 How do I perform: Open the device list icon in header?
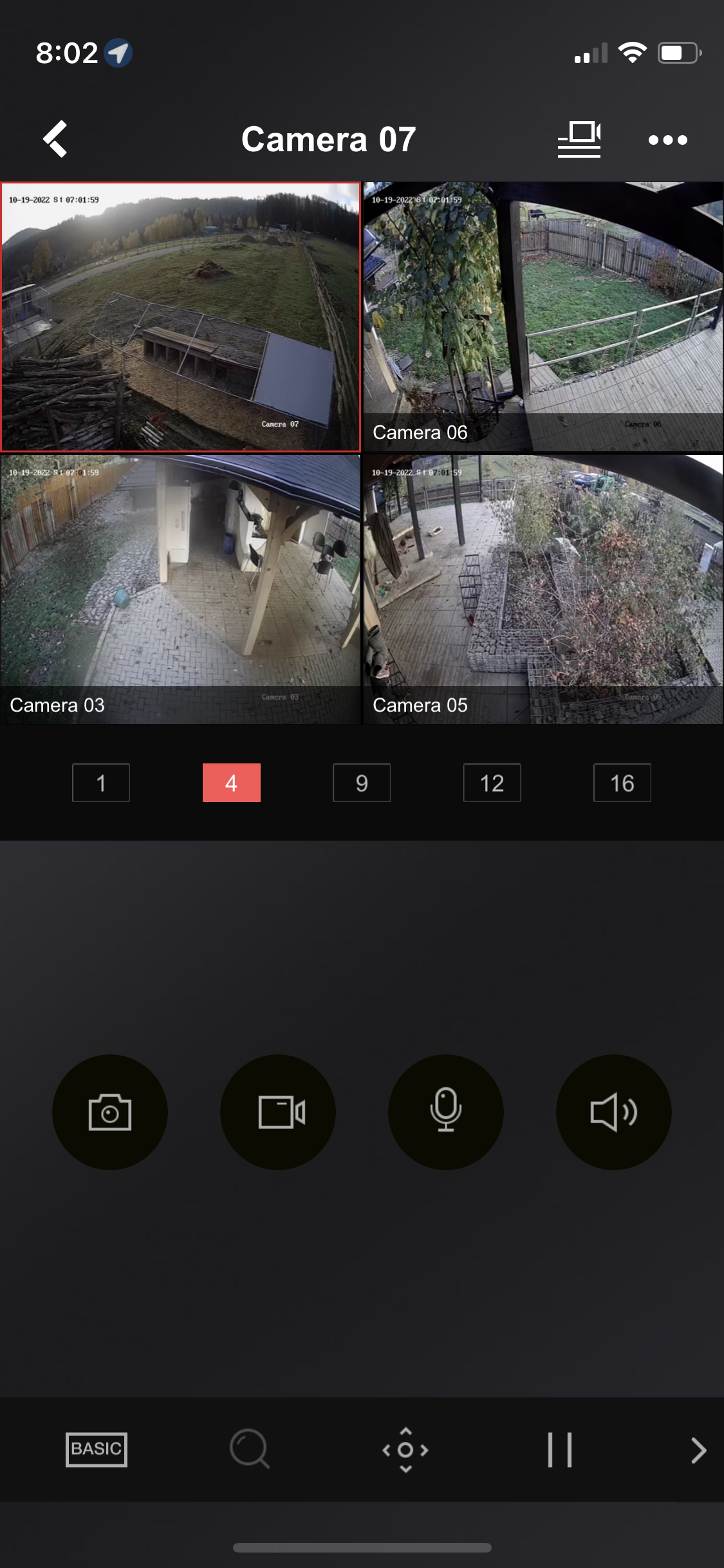click(579, 138)
